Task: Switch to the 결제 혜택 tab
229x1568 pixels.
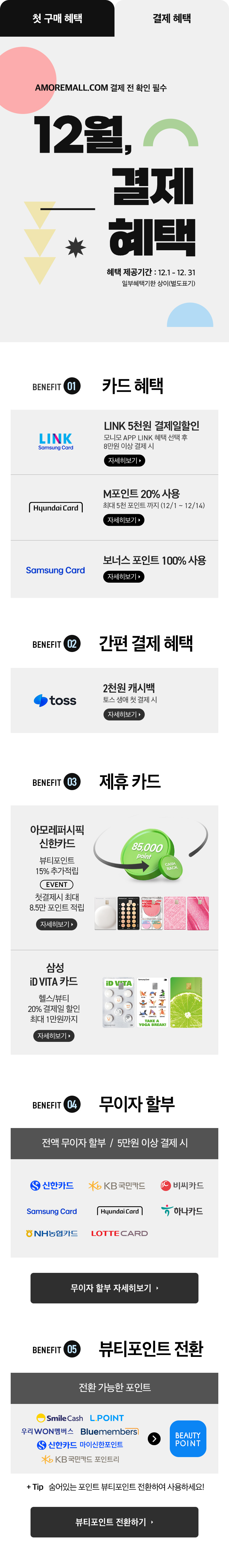Action: click(x=172, y=18)
